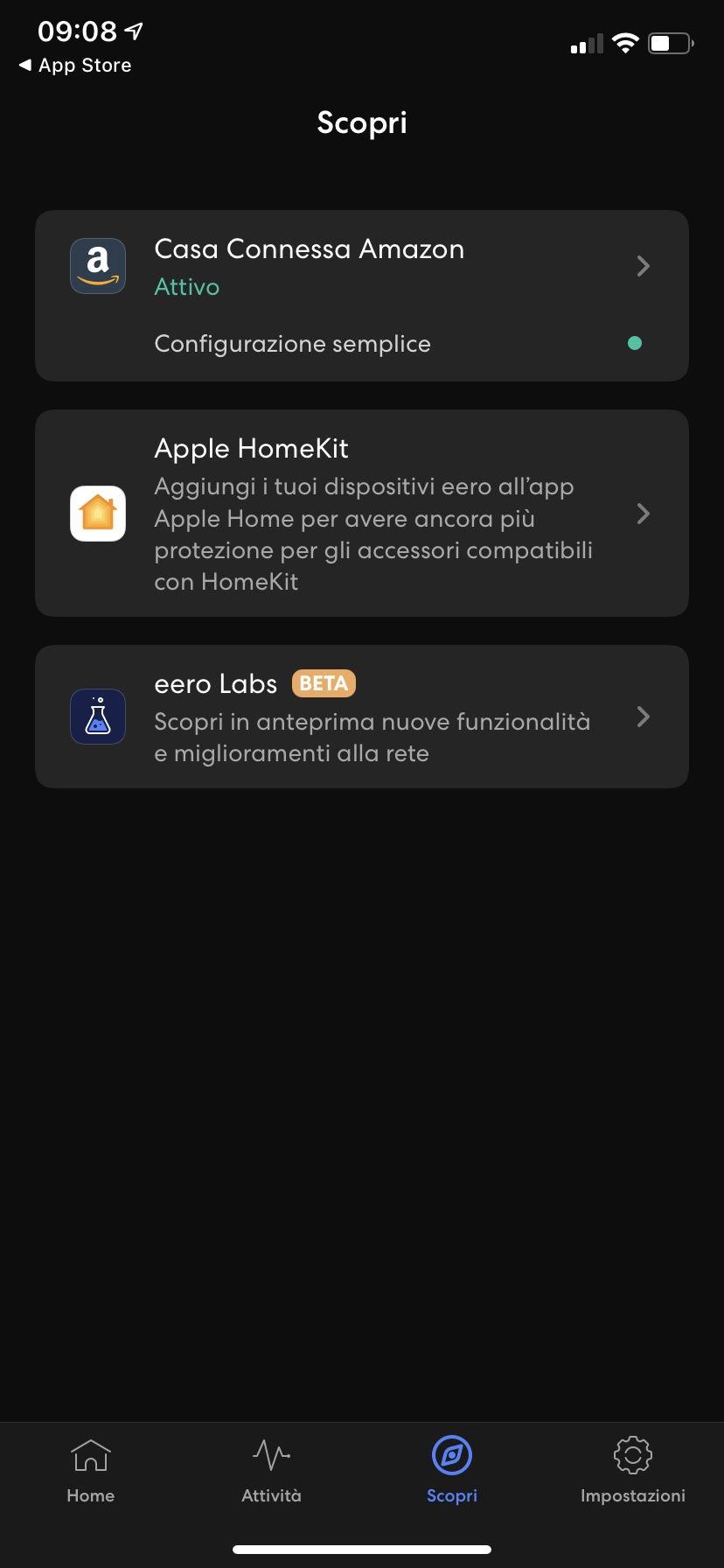
Task: Switch to the Attività tab
Action: tap(271, 1470)
